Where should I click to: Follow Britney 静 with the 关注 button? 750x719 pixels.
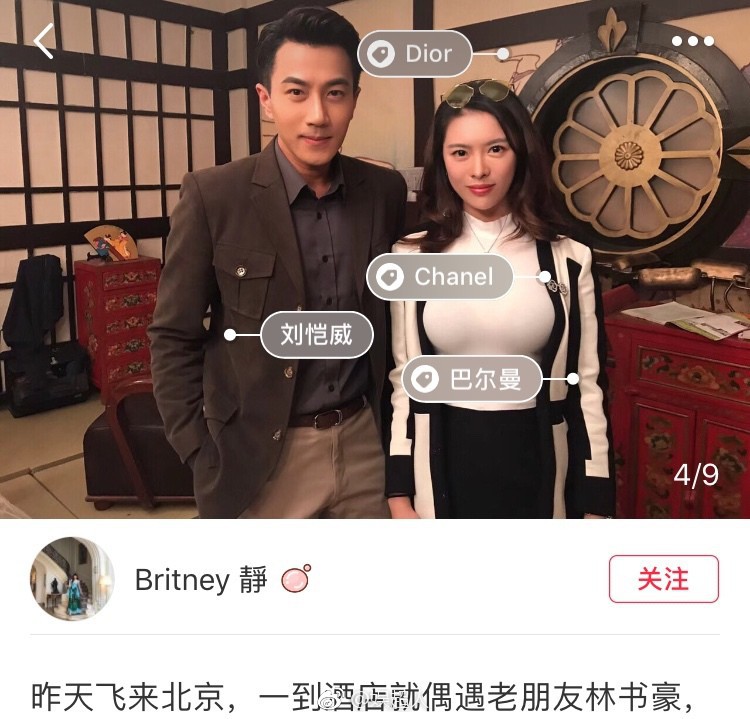point(663,579)
